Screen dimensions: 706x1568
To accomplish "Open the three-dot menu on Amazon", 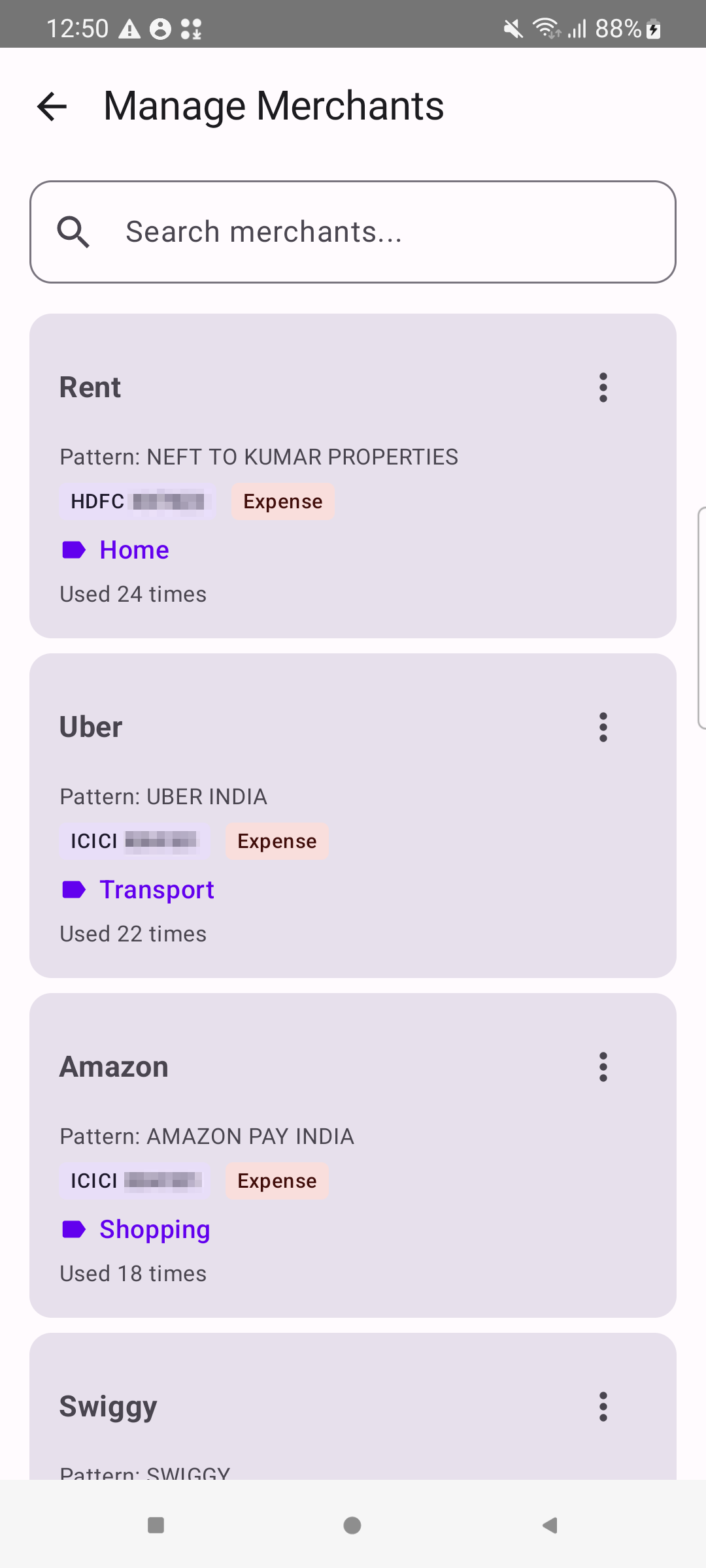I will (x=603, y=1066).
